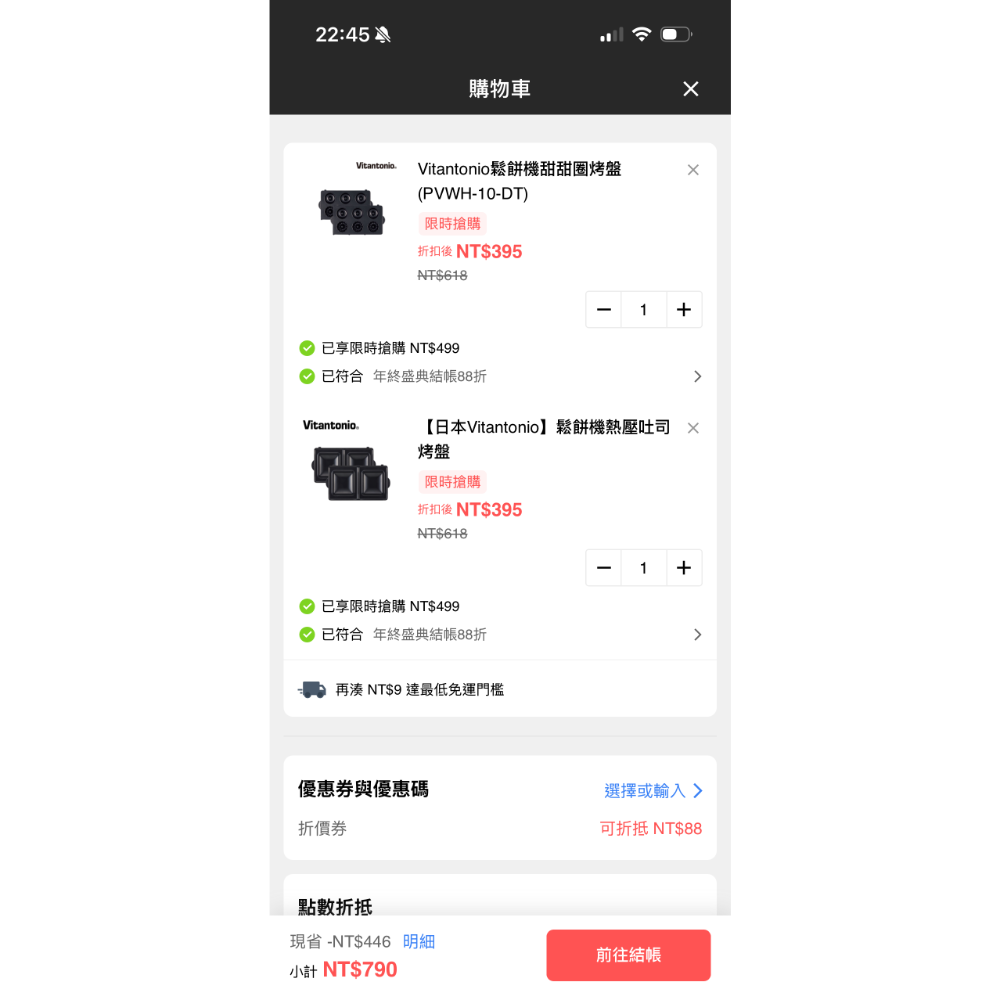Close the 購物車 shopping cart

click(690, 89)
